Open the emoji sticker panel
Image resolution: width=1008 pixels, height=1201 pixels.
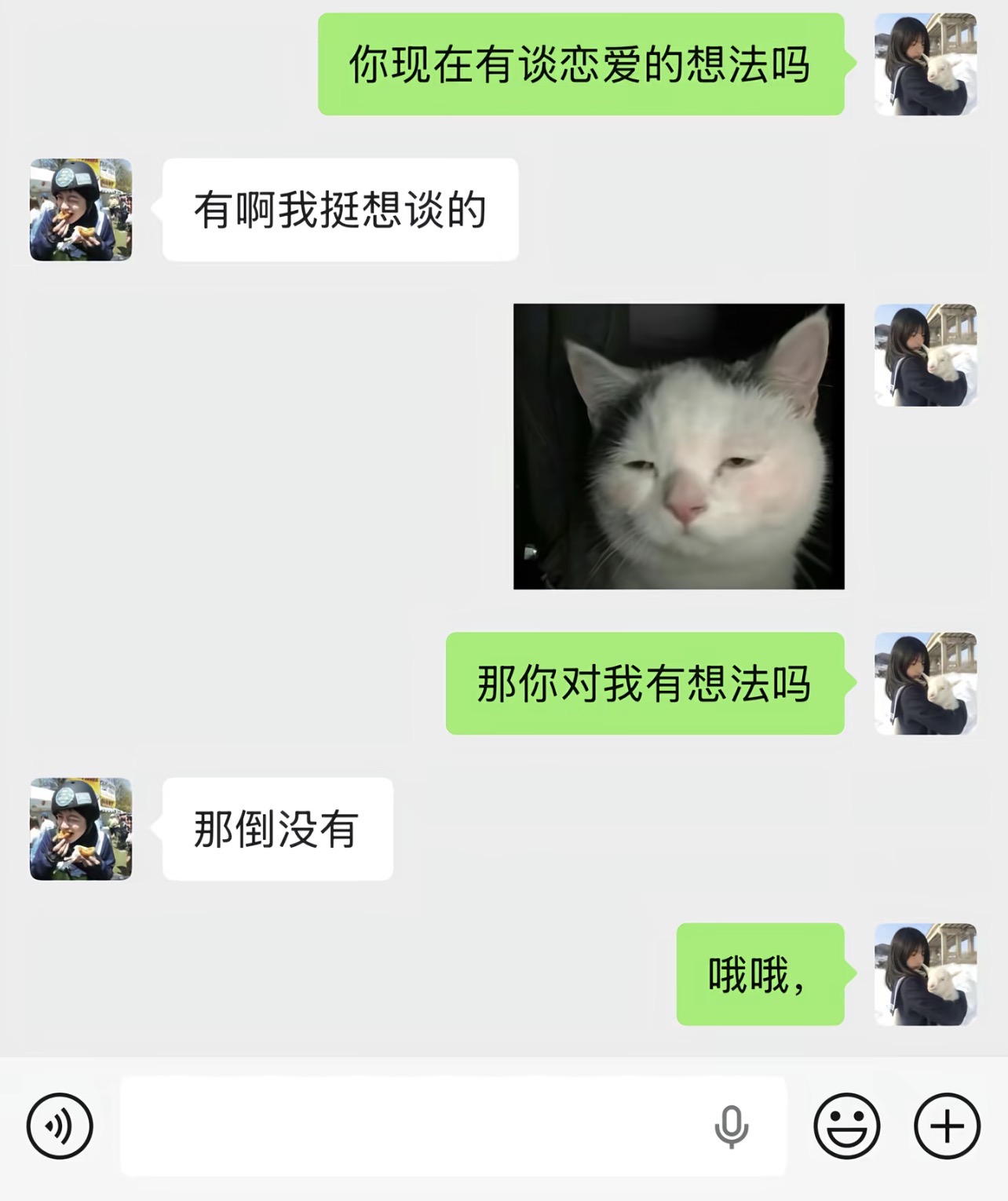click(846, 1126)
